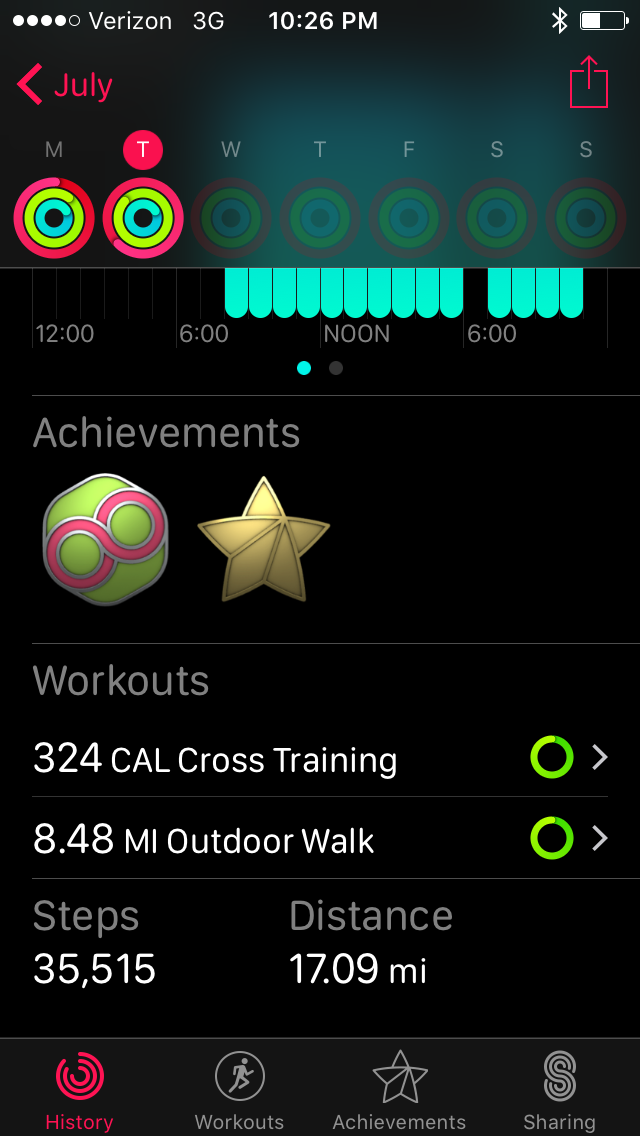This screenshot has height=1136, width=640.
Task: Select Friday's activity rings
Action: click(408, 216)
